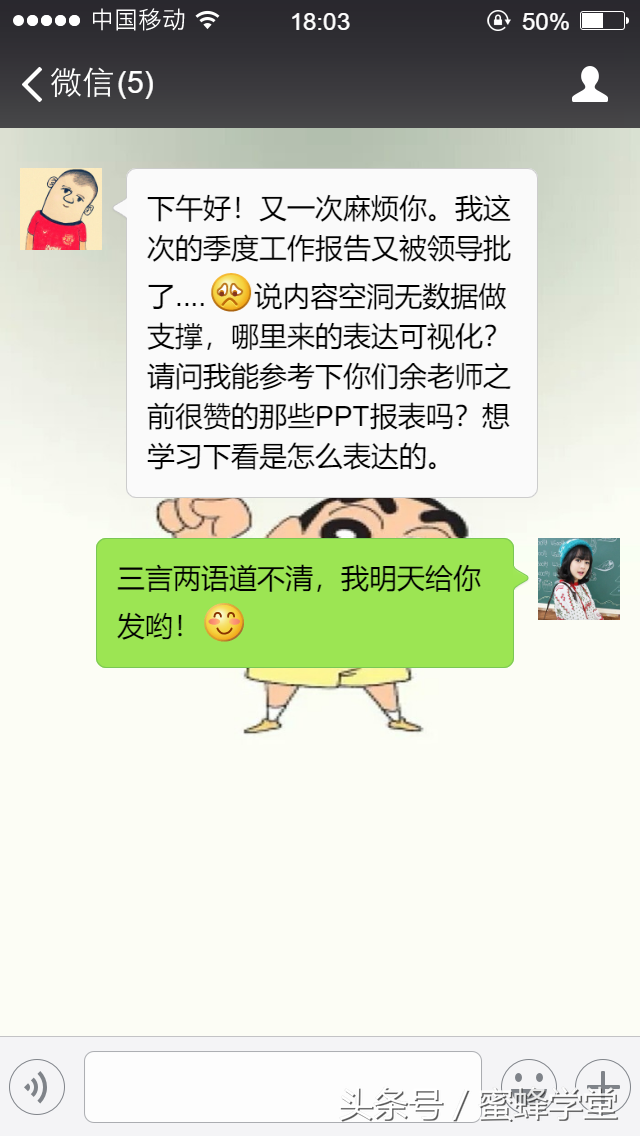The image size is (640, 1136).
Task: Open the chat info profile icon
Action: point(589,84)
